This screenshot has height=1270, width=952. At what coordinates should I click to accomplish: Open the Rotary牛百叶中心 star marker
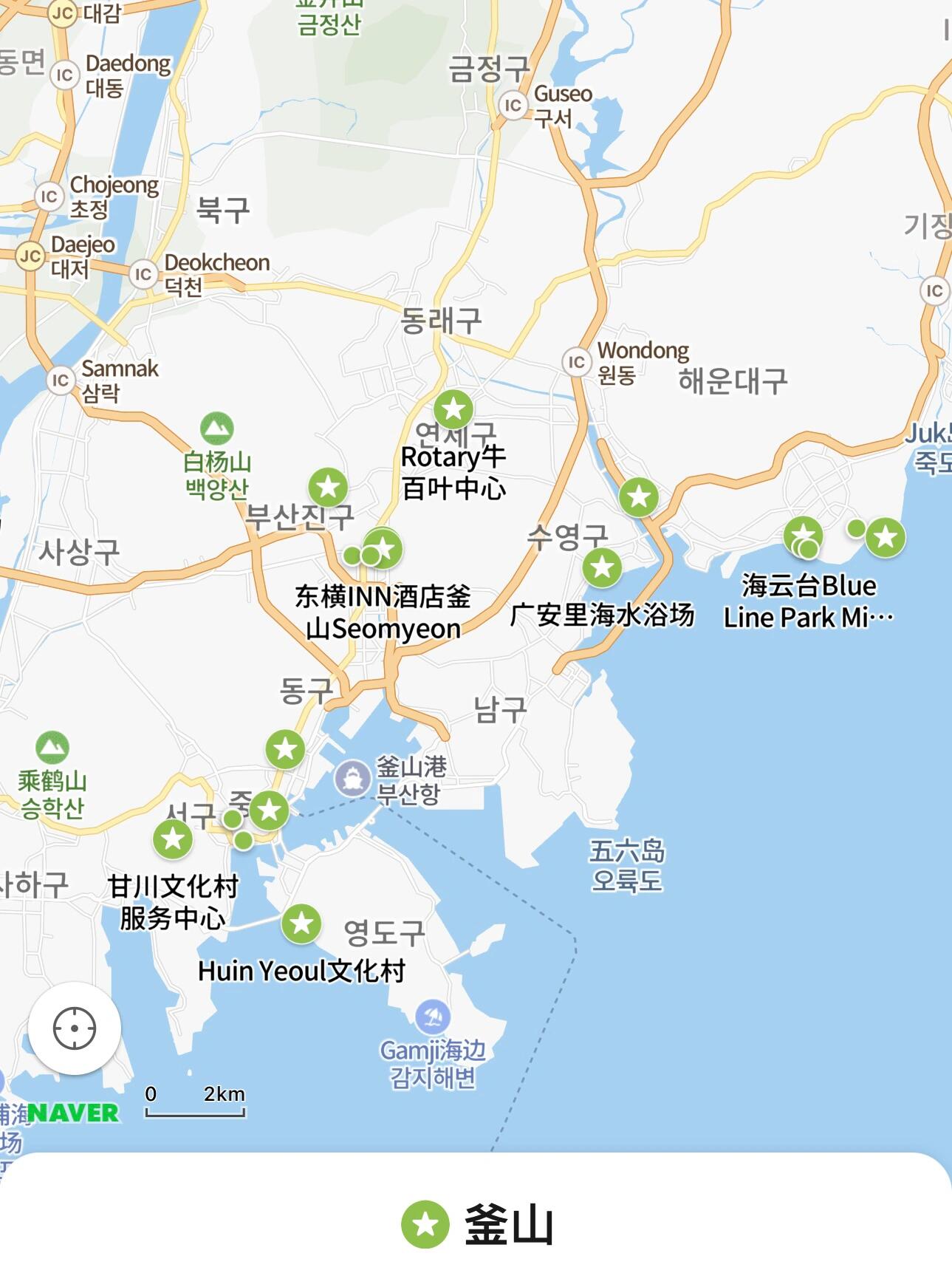pyautogui.click(x=453, y=409)
